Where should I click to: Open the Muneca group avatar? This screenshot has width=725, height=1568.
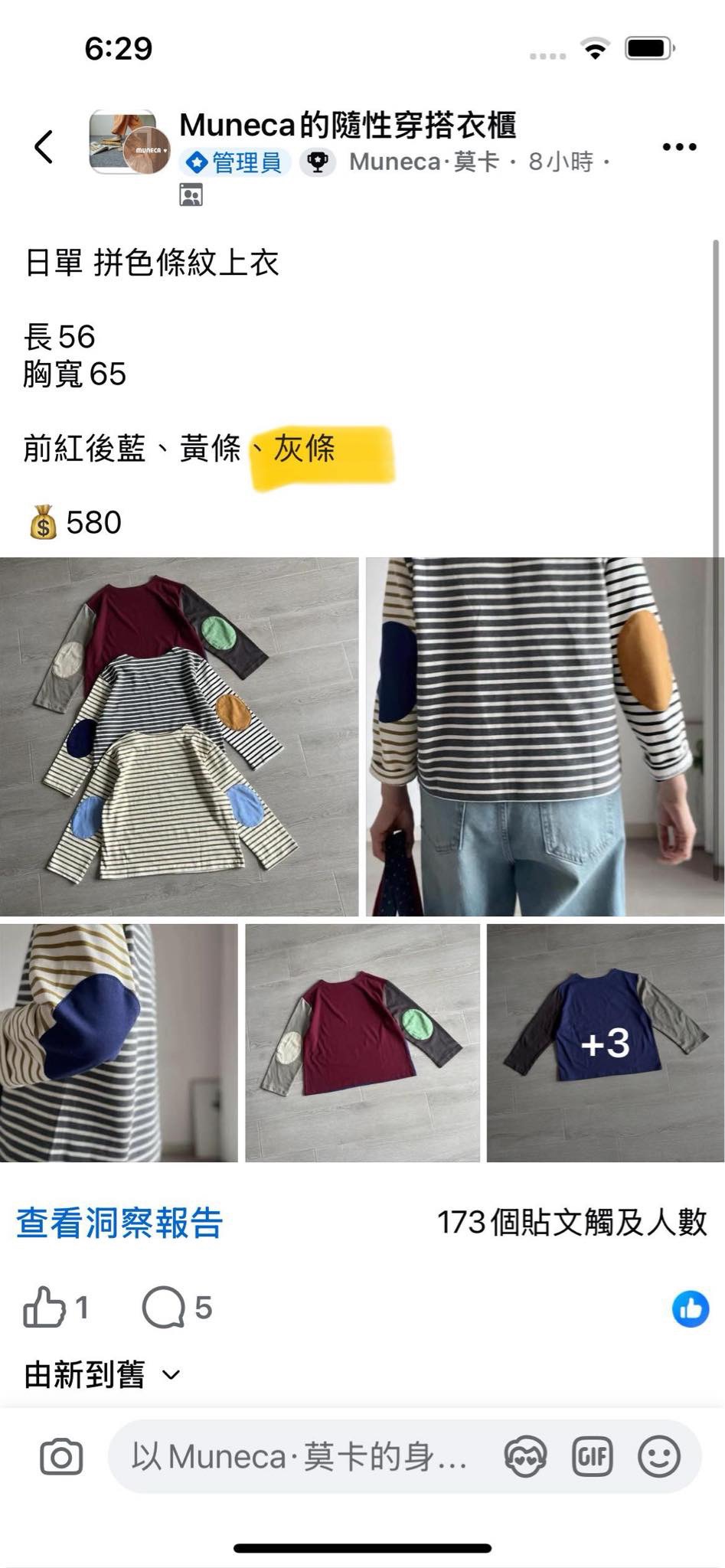(129, 142)
